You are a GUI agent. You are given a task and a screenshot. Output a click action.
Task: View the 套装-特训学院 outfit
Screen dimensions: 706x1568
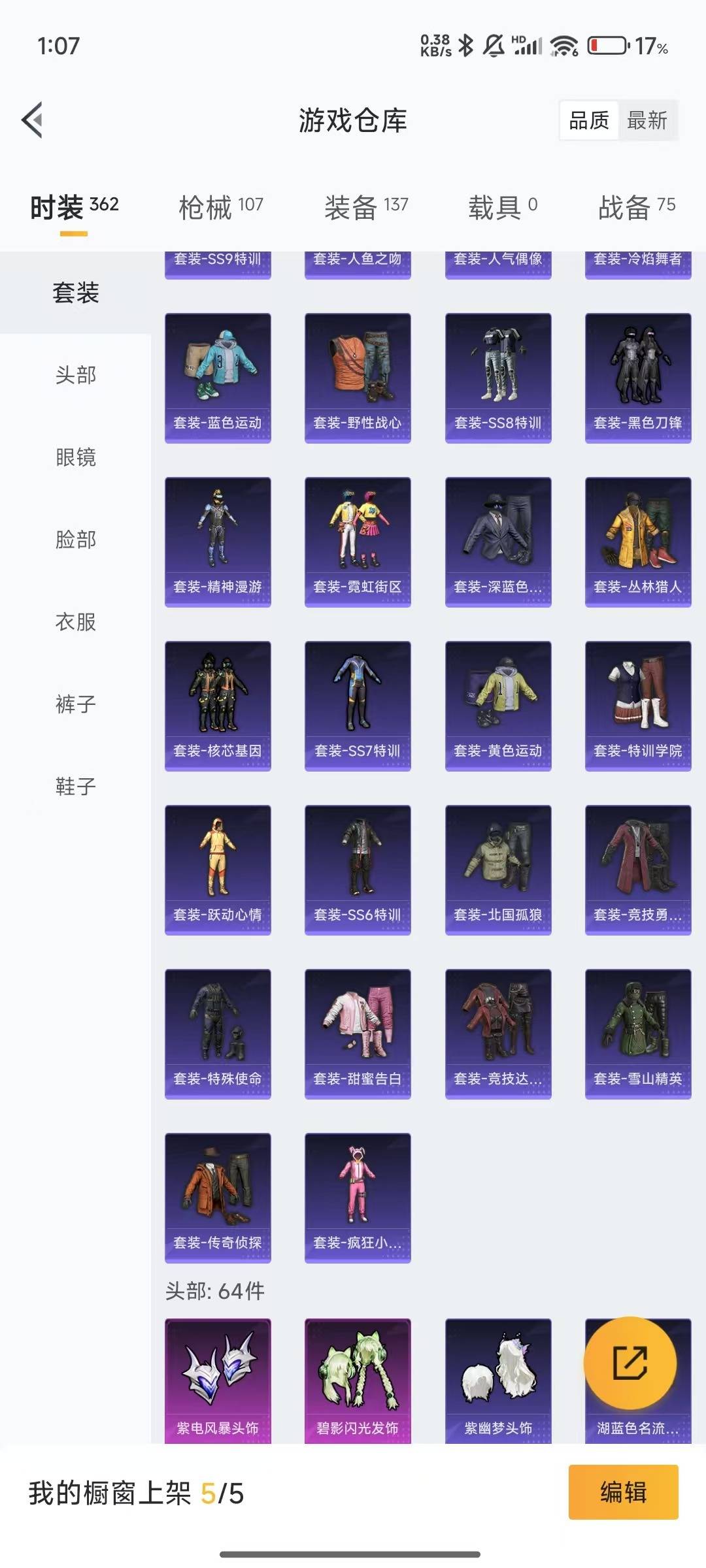pyautogui.click(x=638, y=706)
